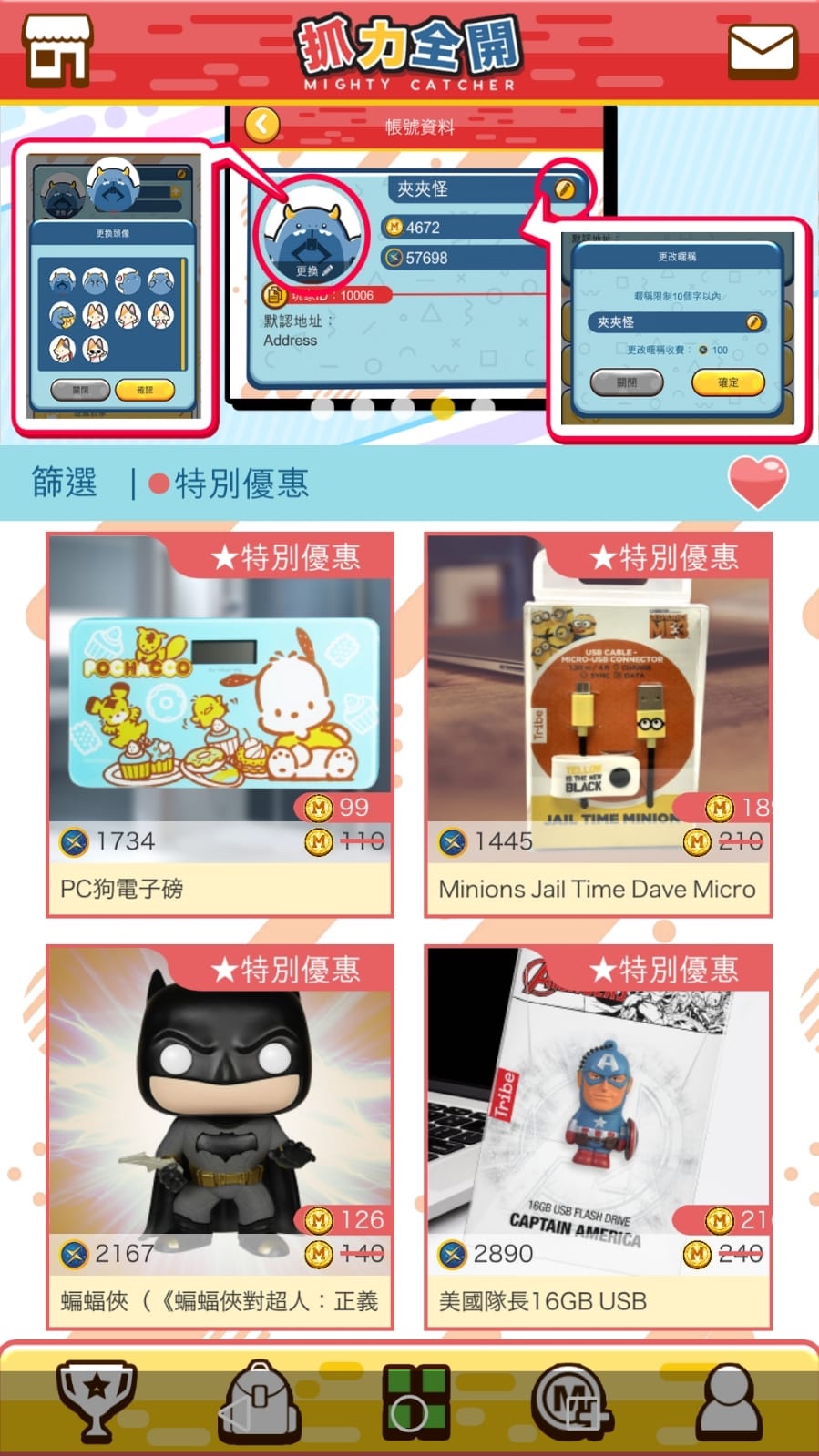View the 美國隊長16GB USB product
The width and height of the screenshot is (819, 1456).
click(x=598, y=1137)
